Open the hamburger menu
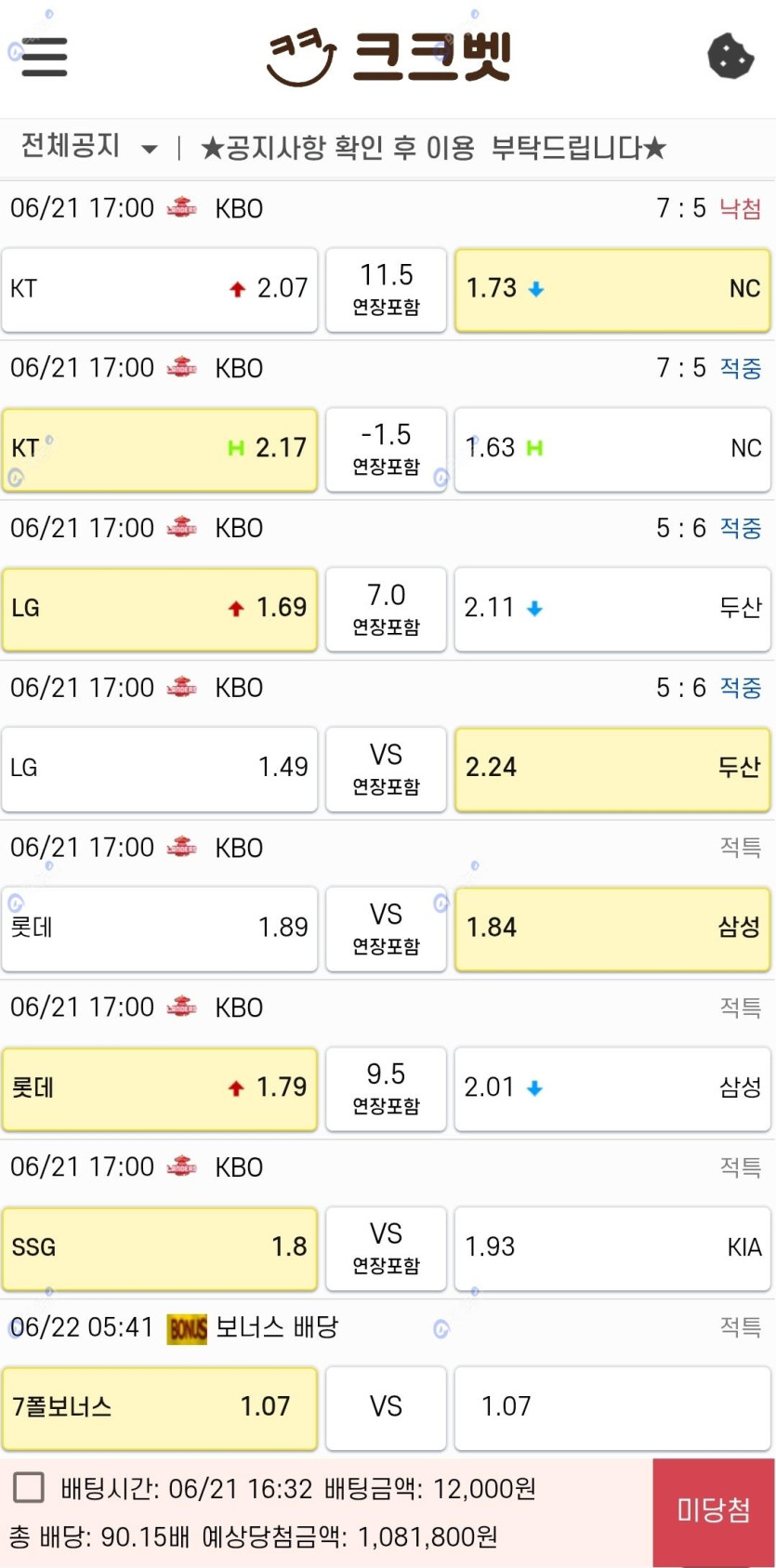 [x=44, y=57]
